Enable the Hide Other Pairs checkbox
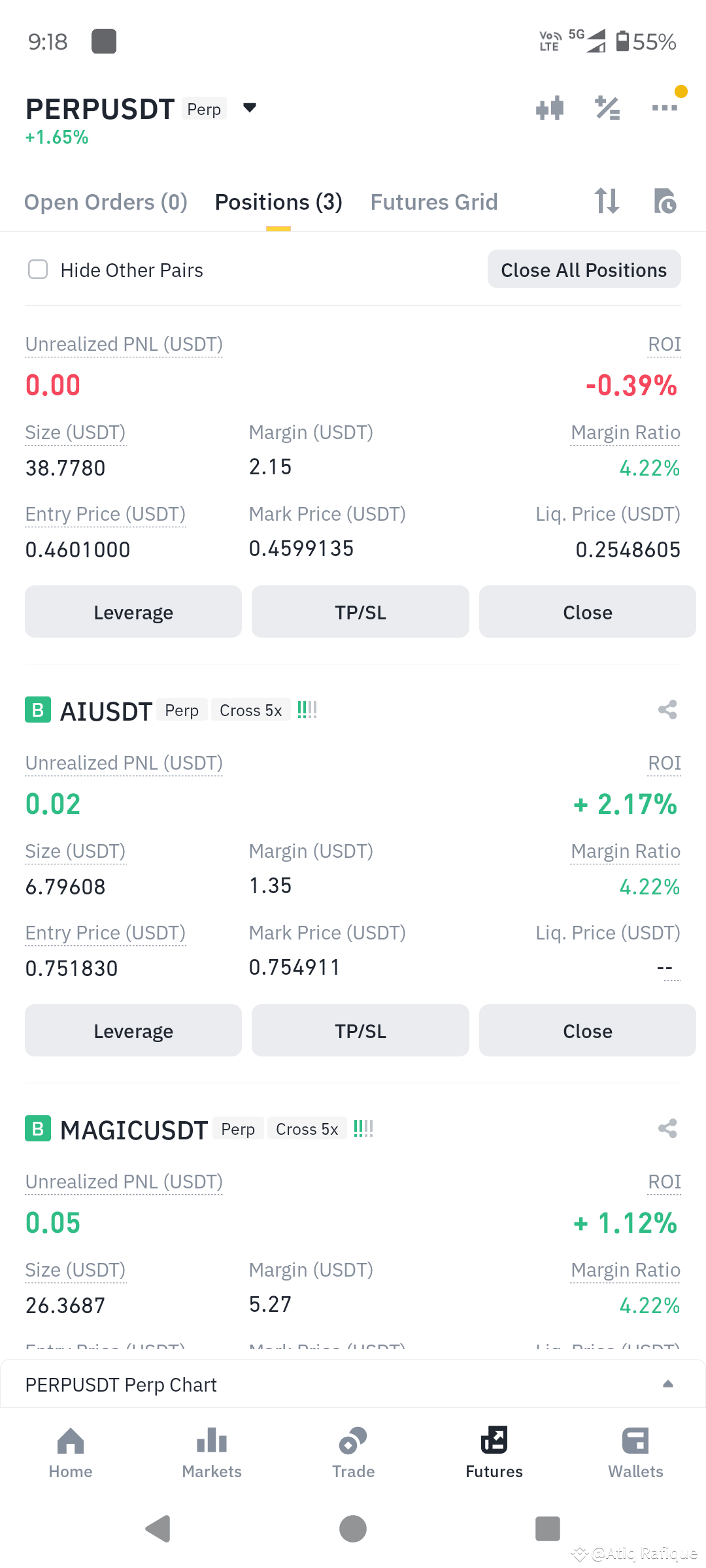 click(x=38, y=269)
